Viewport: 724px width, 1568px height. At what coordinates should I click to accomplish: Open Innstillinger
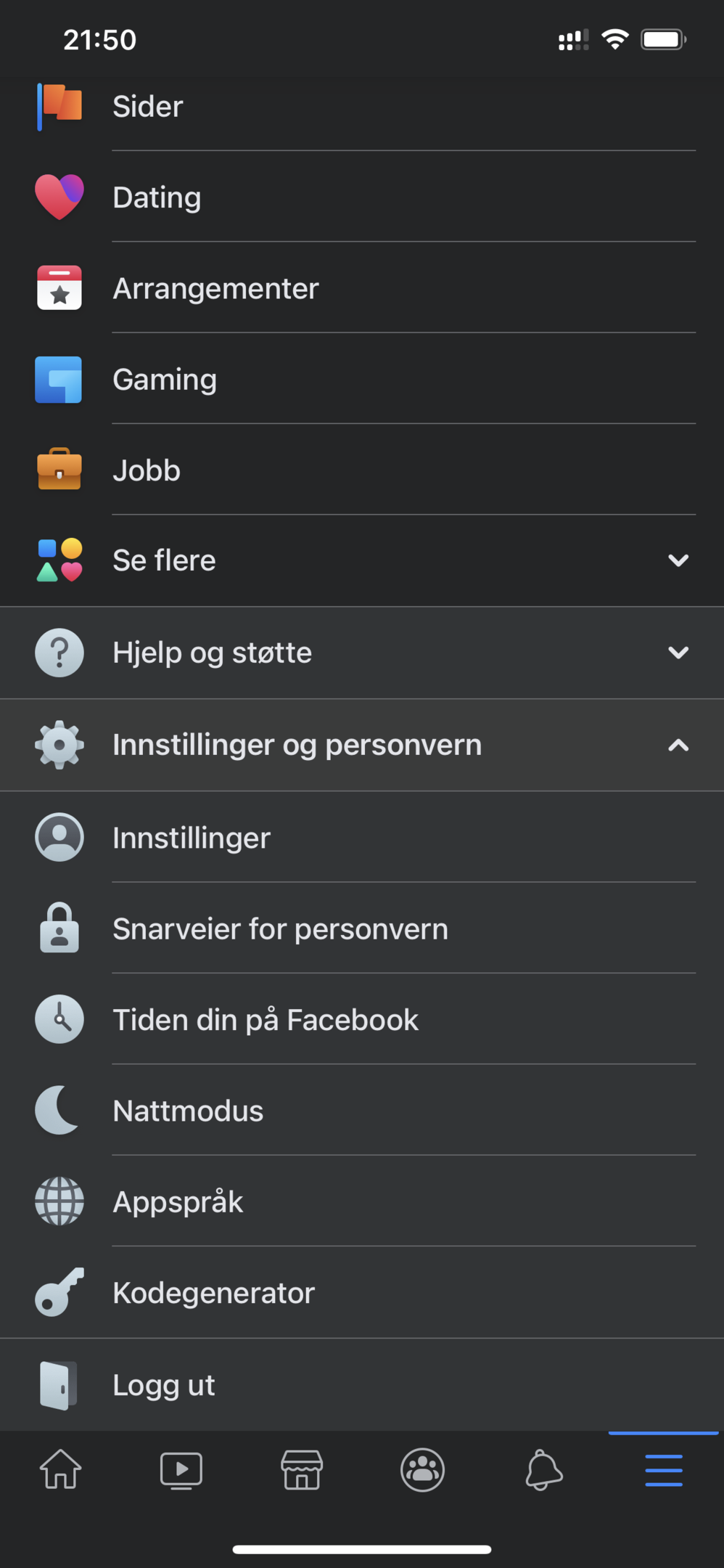coord(362,837)
